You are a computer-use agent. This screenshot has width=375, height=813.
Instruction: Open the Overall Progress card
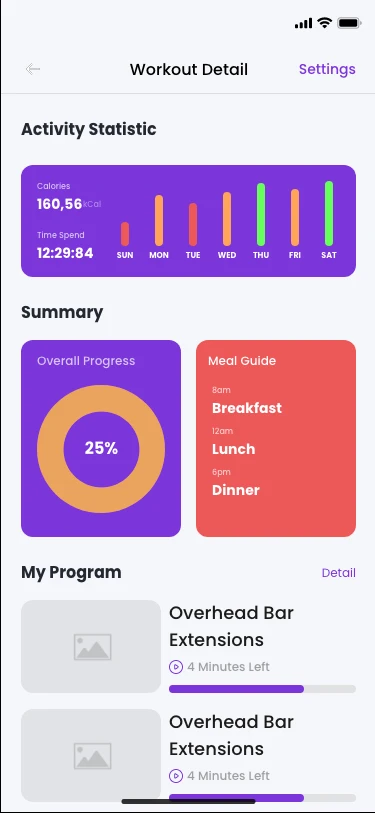(x=101, y=438)
